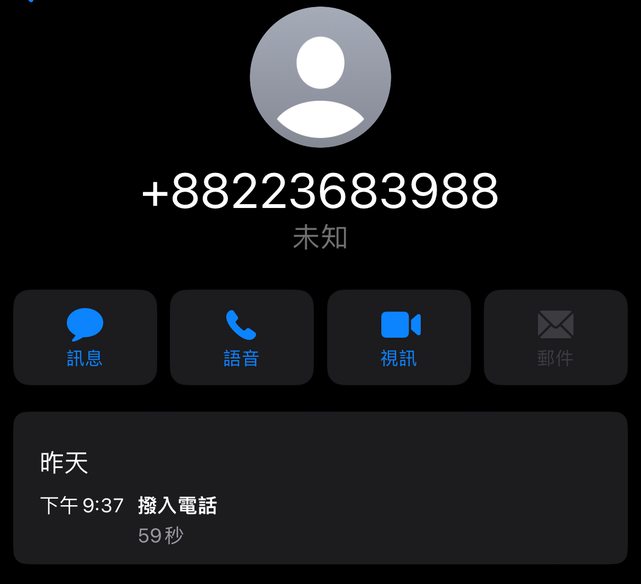Start a video call with 視訊

(399, 337)
